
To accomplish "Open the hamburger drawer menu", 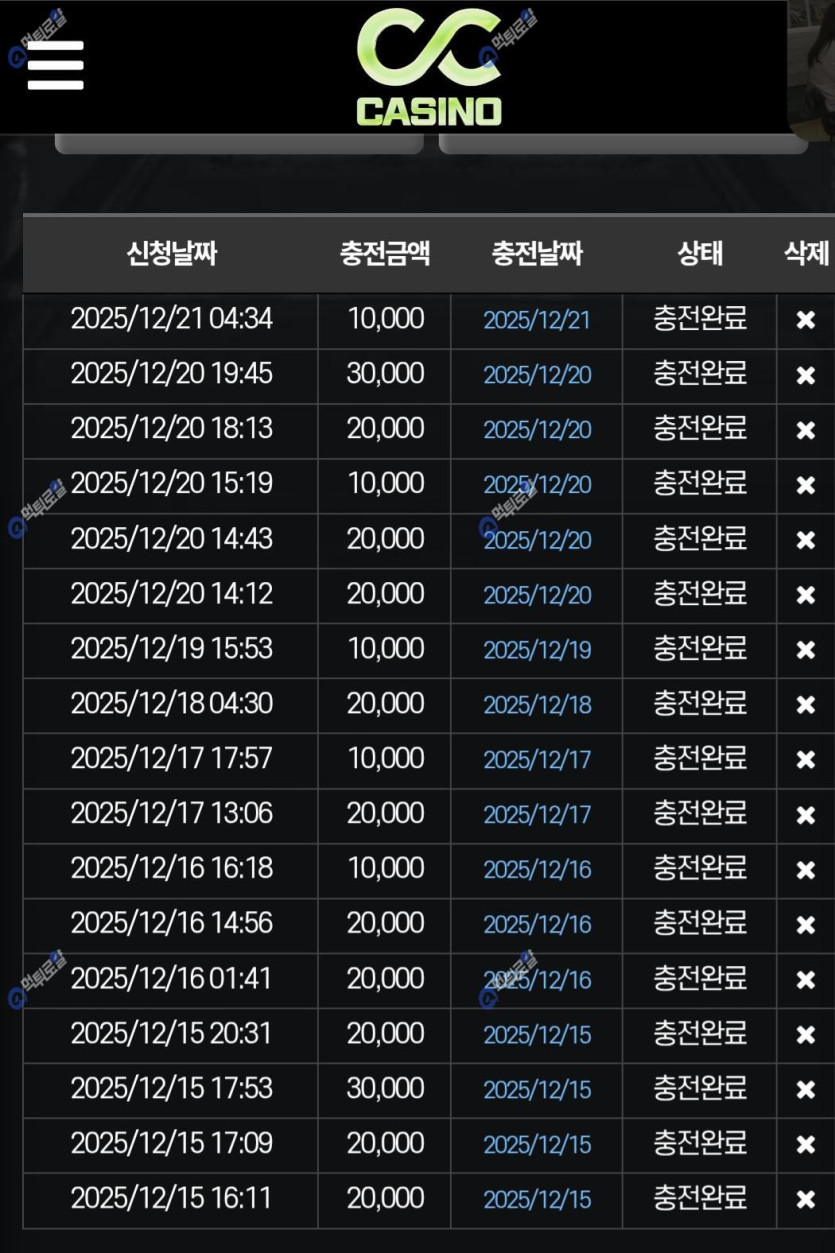I will click(55, 64).
